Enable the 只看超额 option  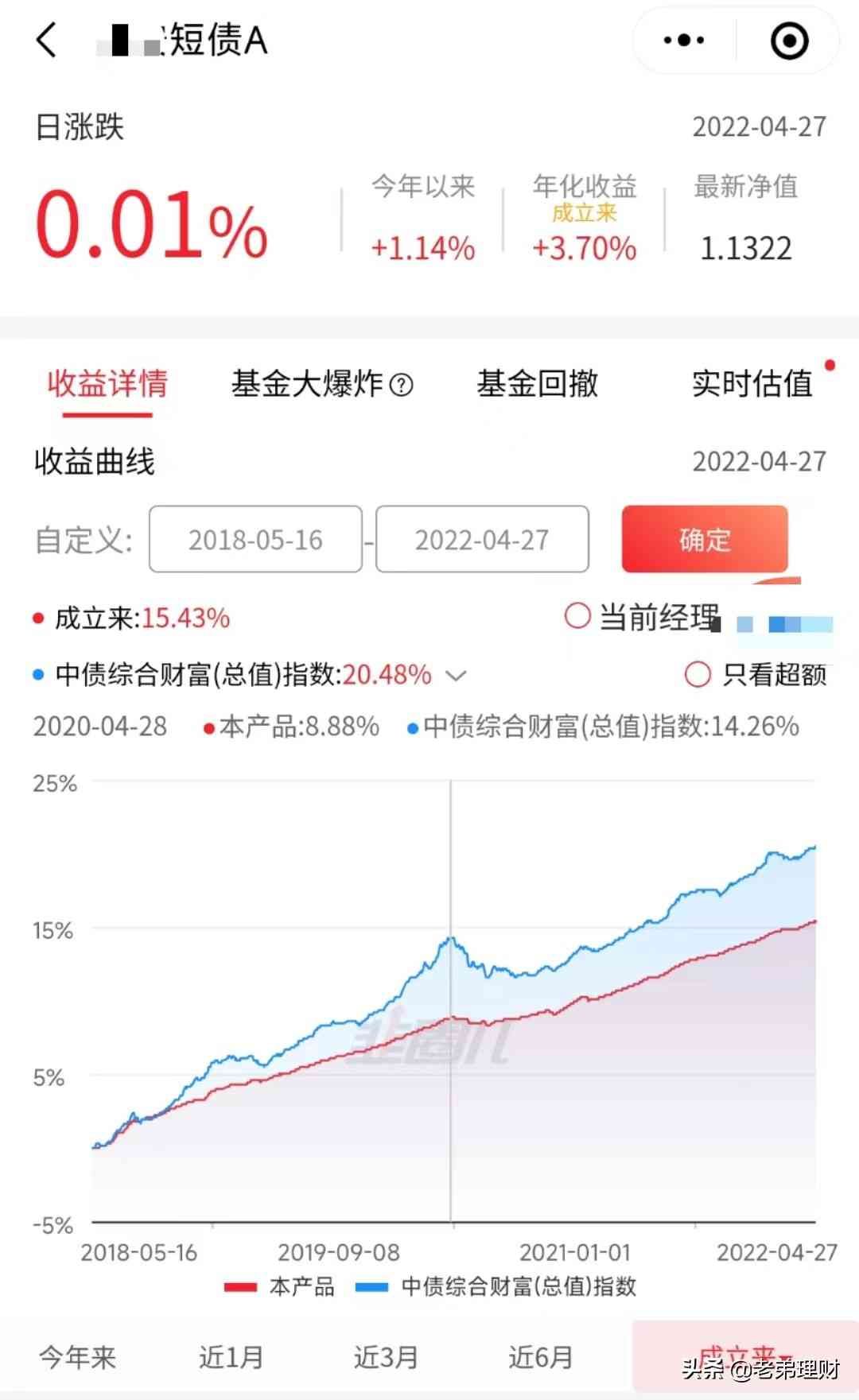click(698, 675)
